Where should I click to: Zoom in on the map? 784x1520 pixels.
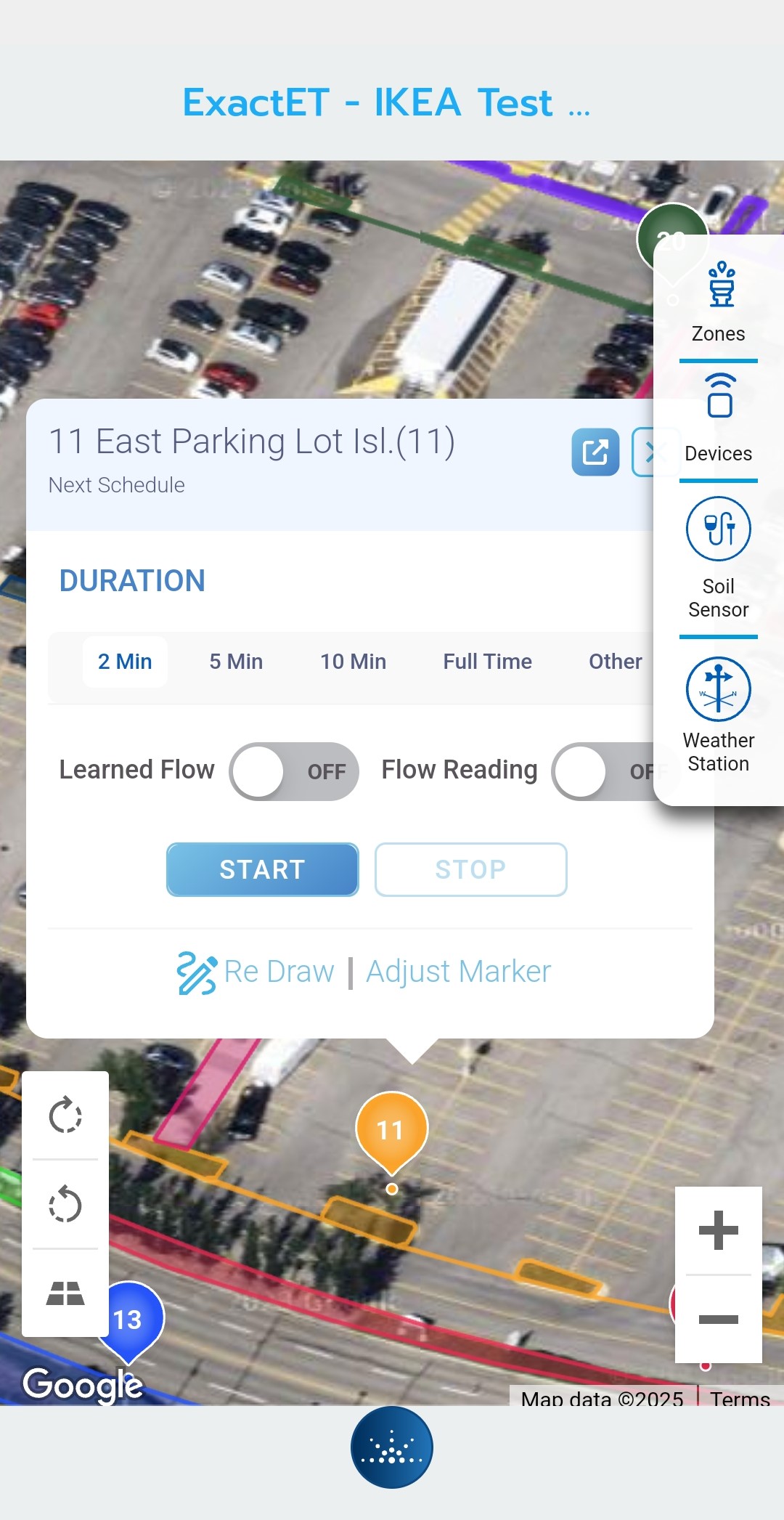tap(718, 1230)
